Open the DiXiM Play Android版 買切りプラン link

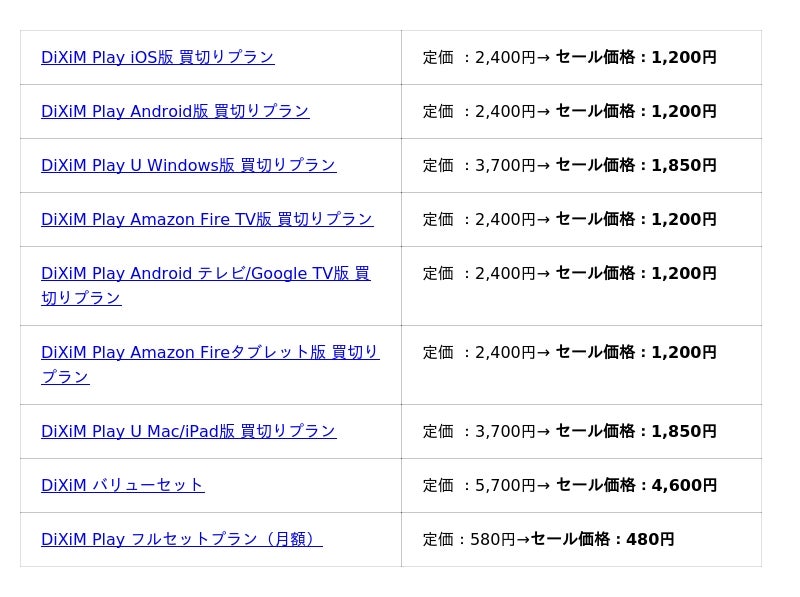tap(175, 112)
